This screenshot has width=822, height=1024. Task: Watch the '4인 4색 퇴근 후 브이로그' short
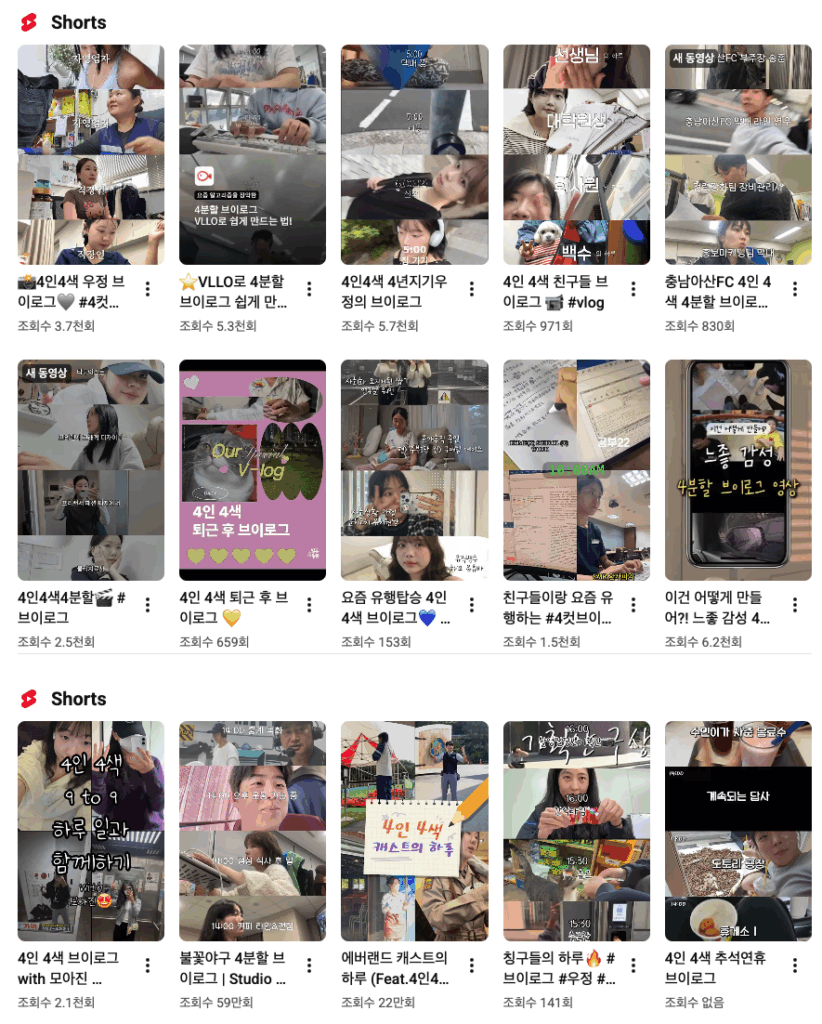252,470
